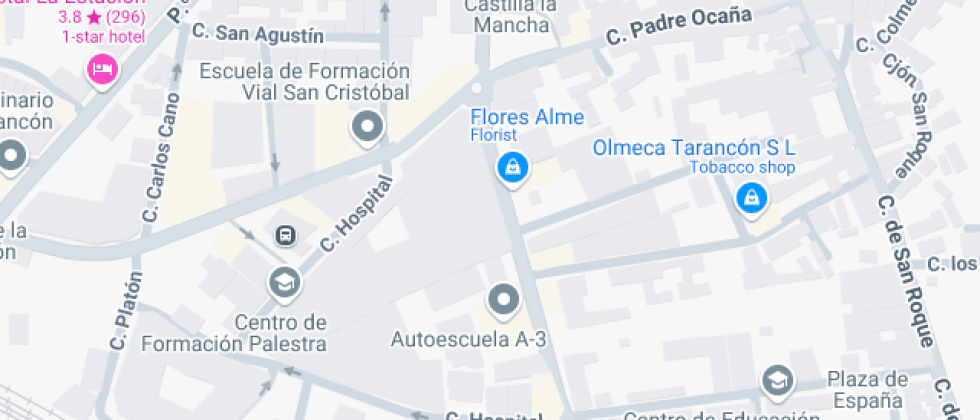Open the Olmeca Tarancón tobacco shop pin

click(749, 199)
